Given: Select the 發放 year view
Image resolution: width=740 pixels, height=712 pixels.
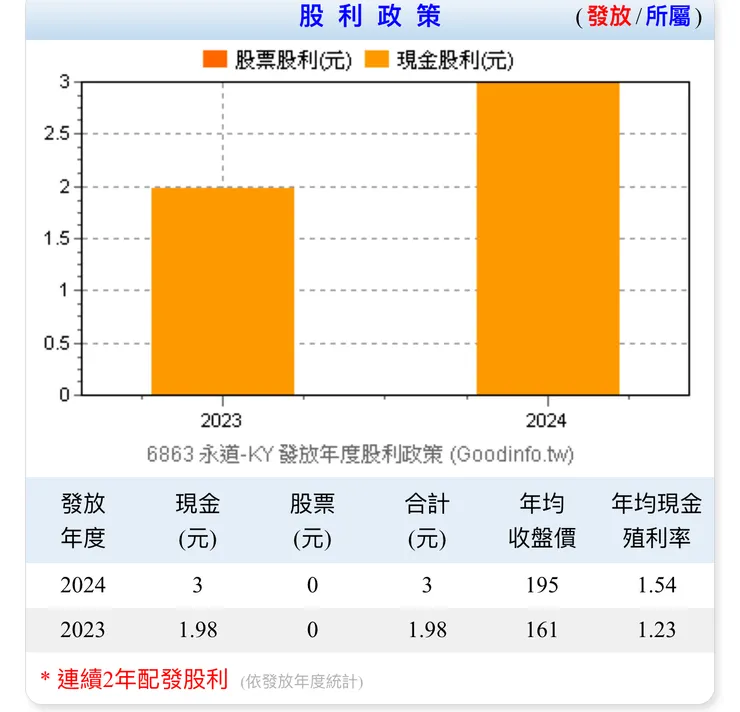Looking at the screenshot, I should coord(609,17).
